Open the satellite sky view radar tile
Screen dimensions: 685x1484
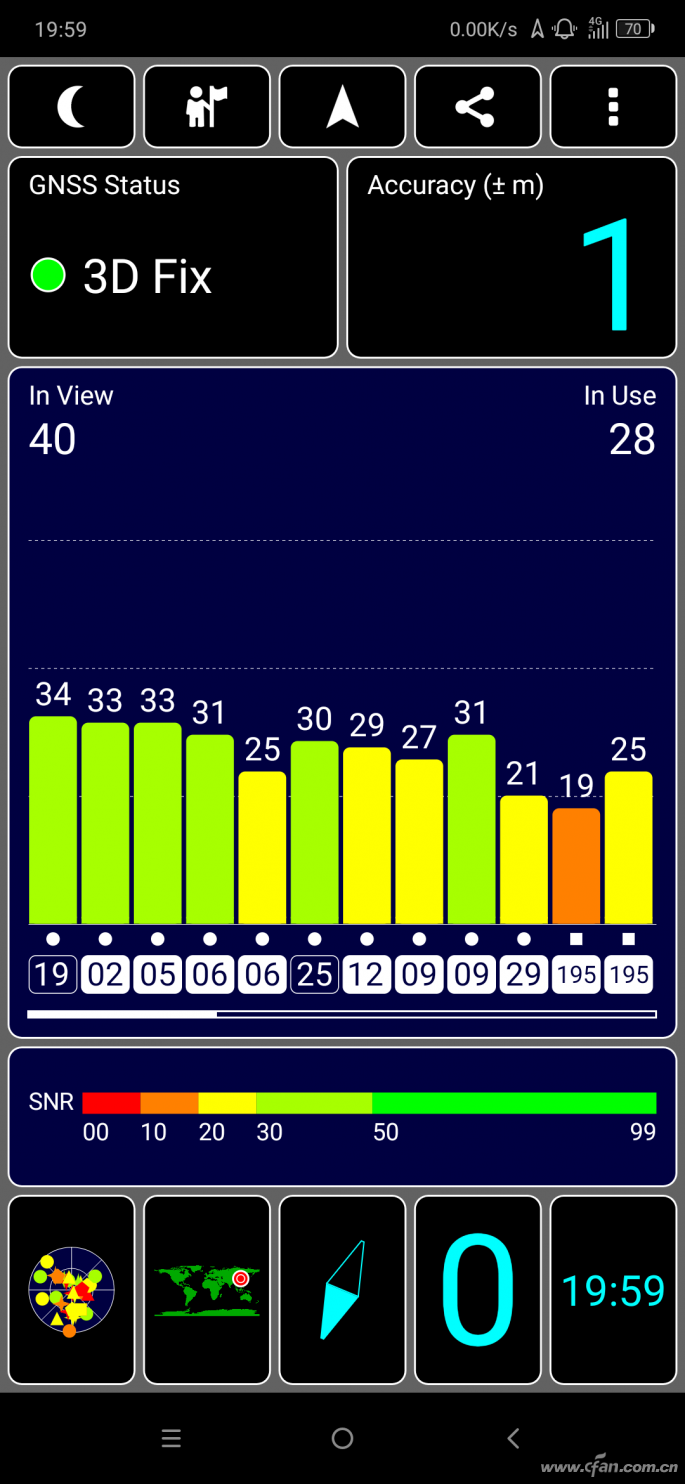pos(71,1289)
